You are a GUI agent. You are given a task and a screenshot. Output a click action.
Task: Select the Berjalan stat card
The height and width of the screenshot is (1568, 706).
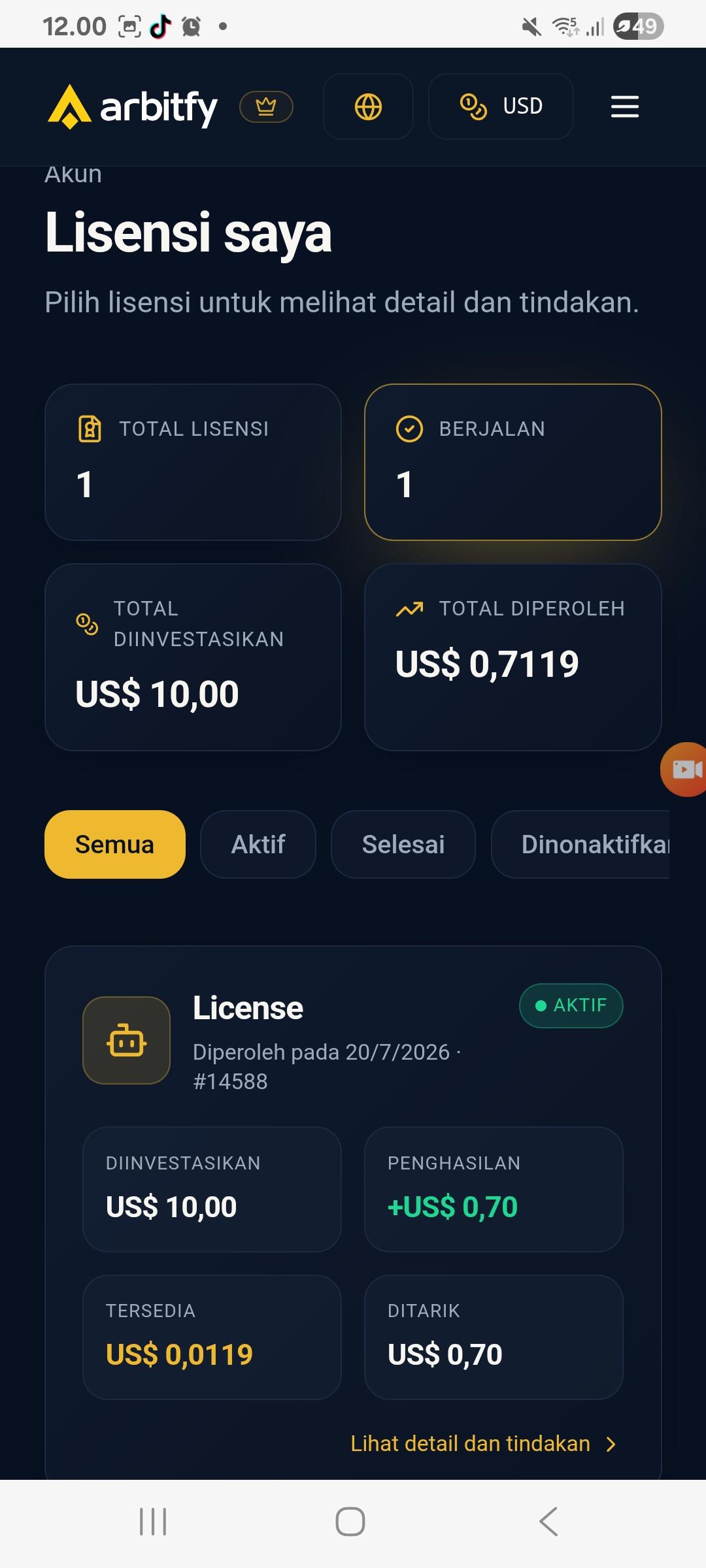point(513,462)
